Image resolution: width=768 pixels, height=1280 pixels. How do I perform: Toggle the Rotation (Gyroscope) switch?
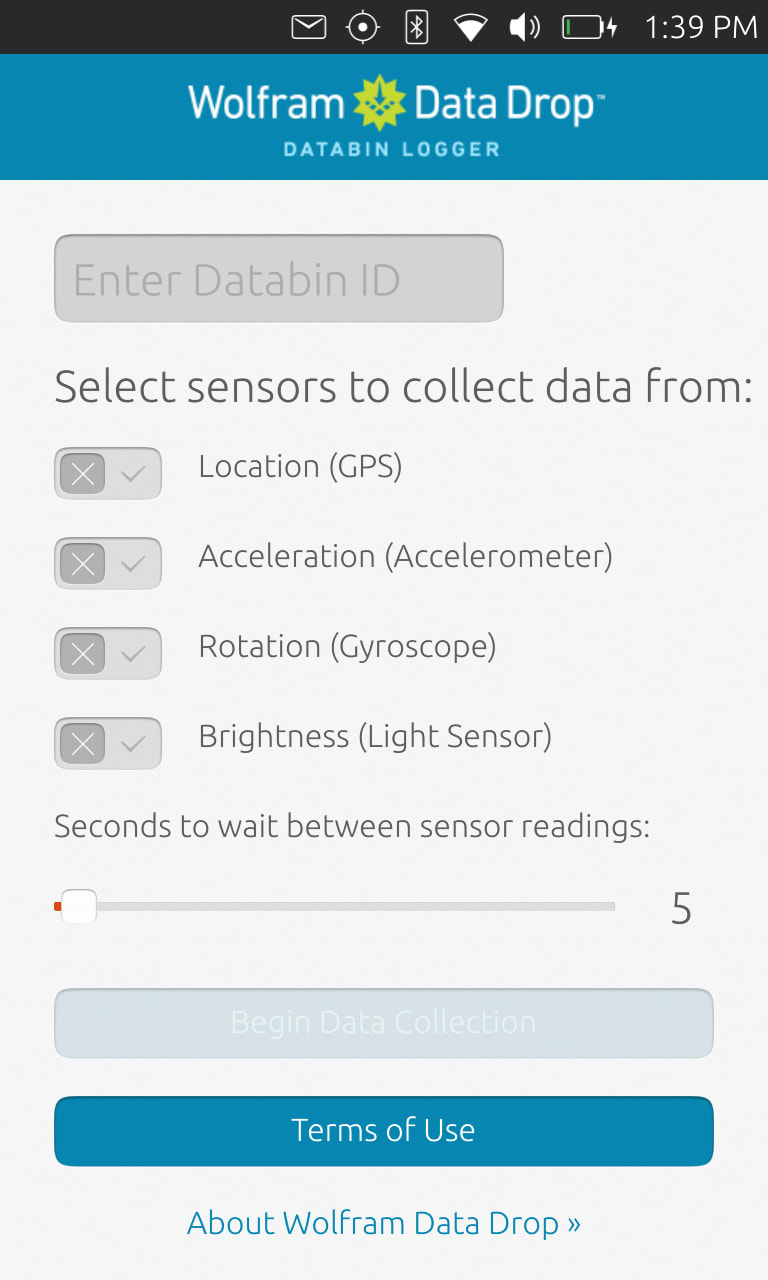coord(108,654)
